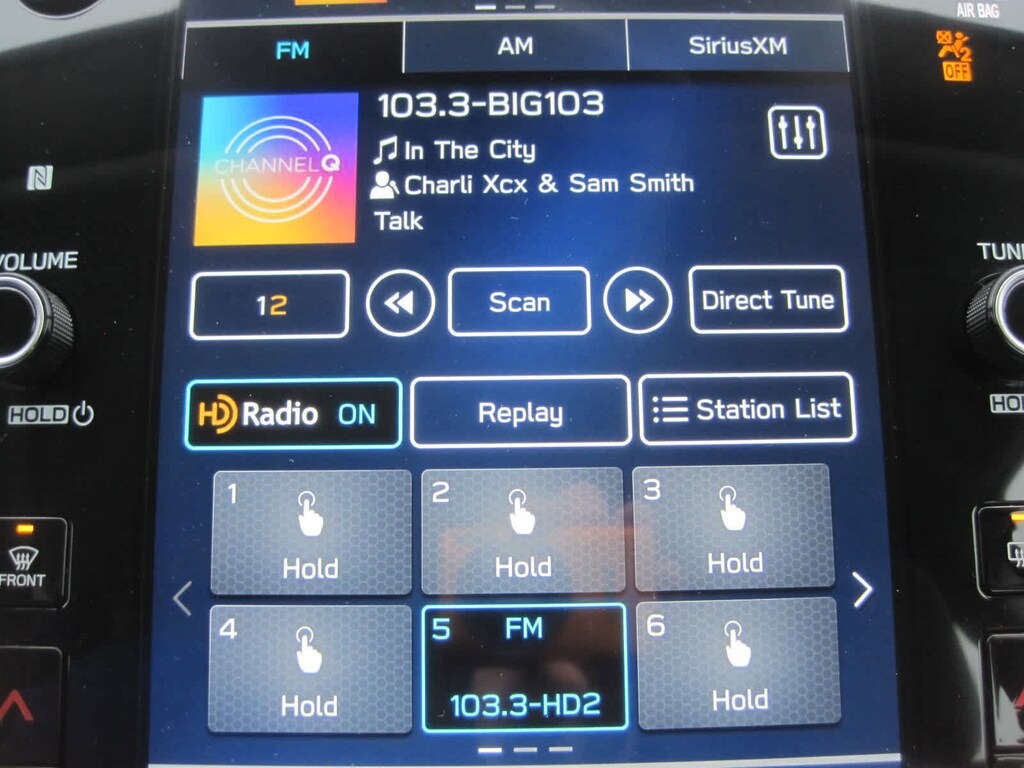Image resolution: width=1024 pixels, height=768 pixels.
Task: Tap the Replay button
Action: tap(520, 411)
